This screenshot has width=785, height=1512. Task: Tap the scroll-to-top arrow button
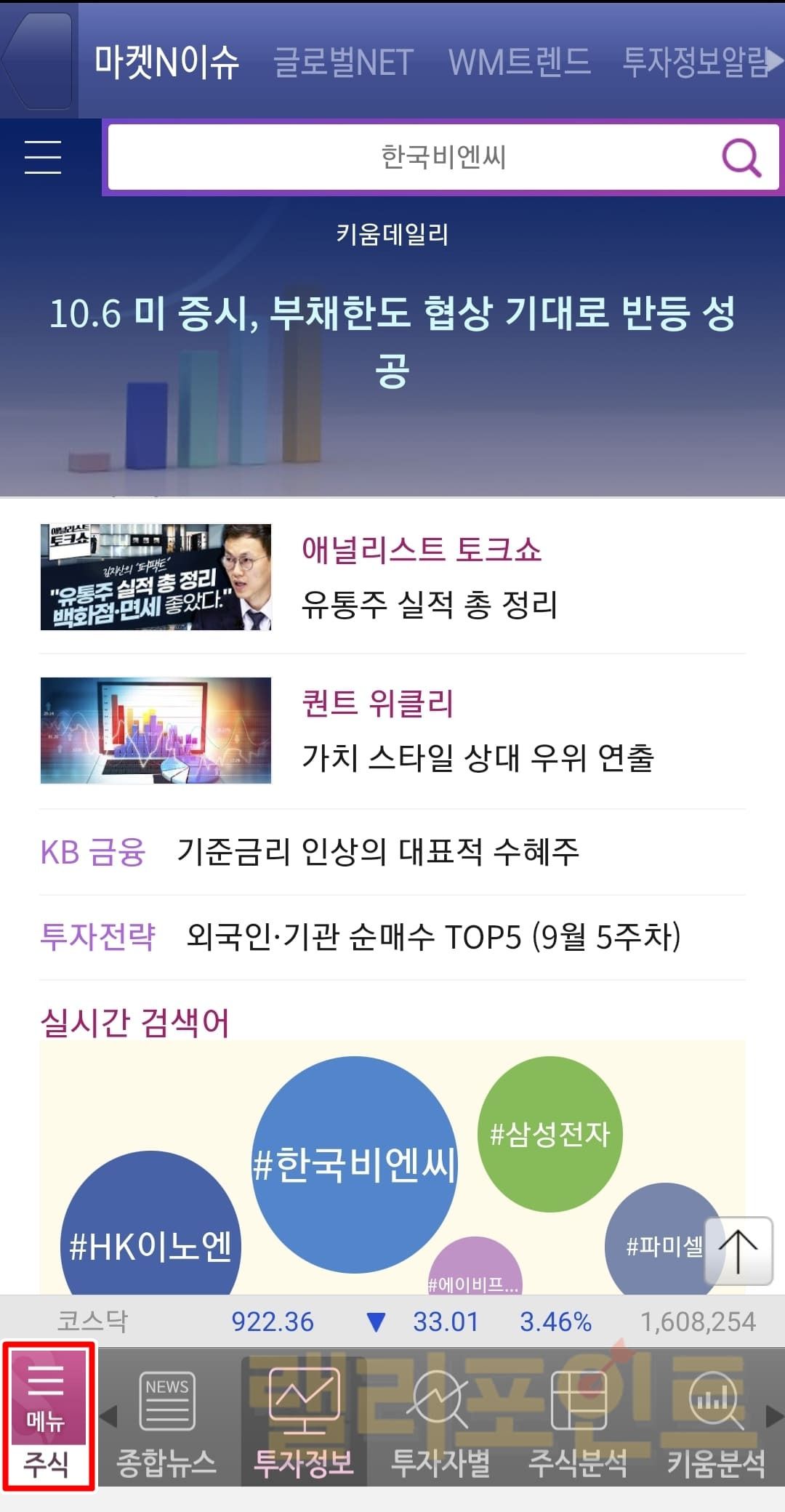(738, 1250)
